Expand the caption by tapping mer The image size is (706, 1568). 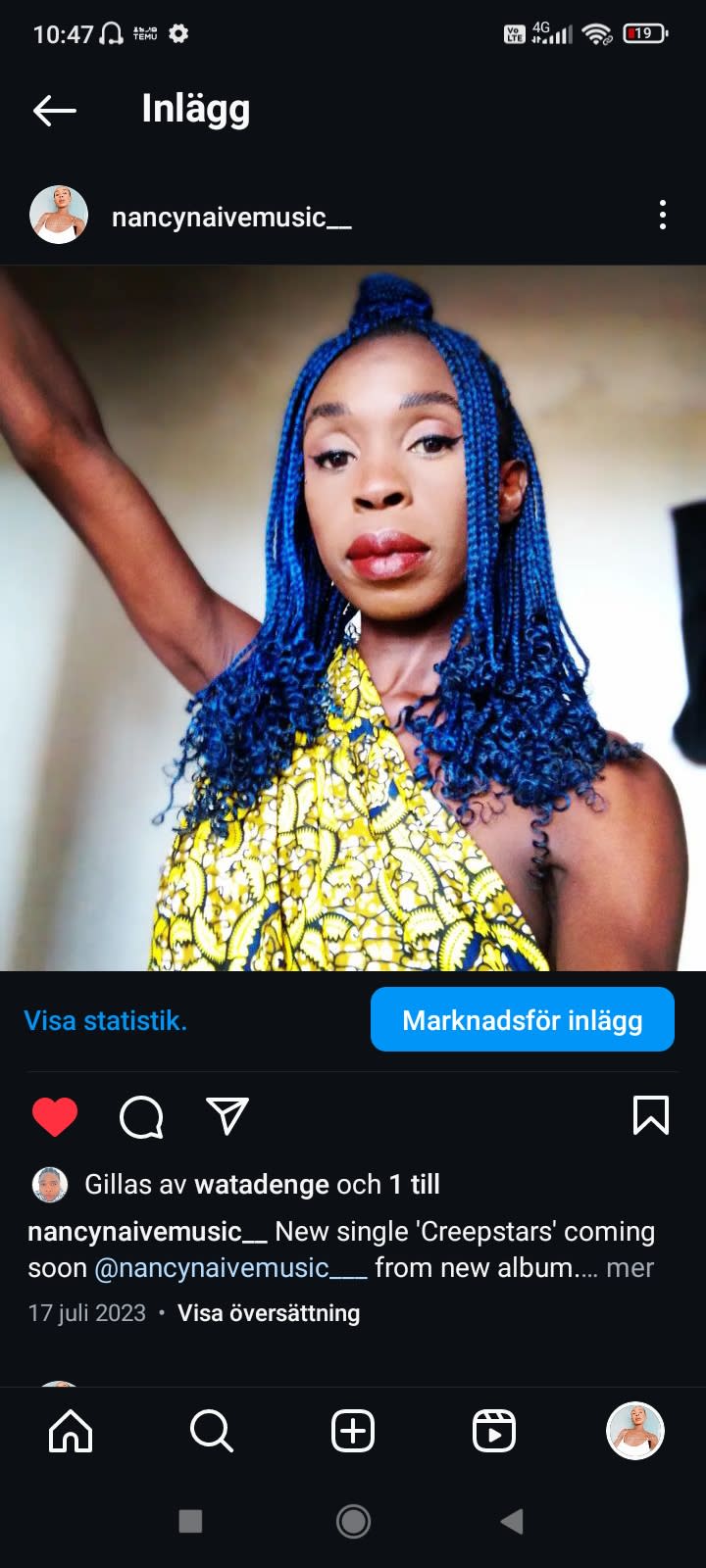pyautogui.click(x=630, y=1267)
